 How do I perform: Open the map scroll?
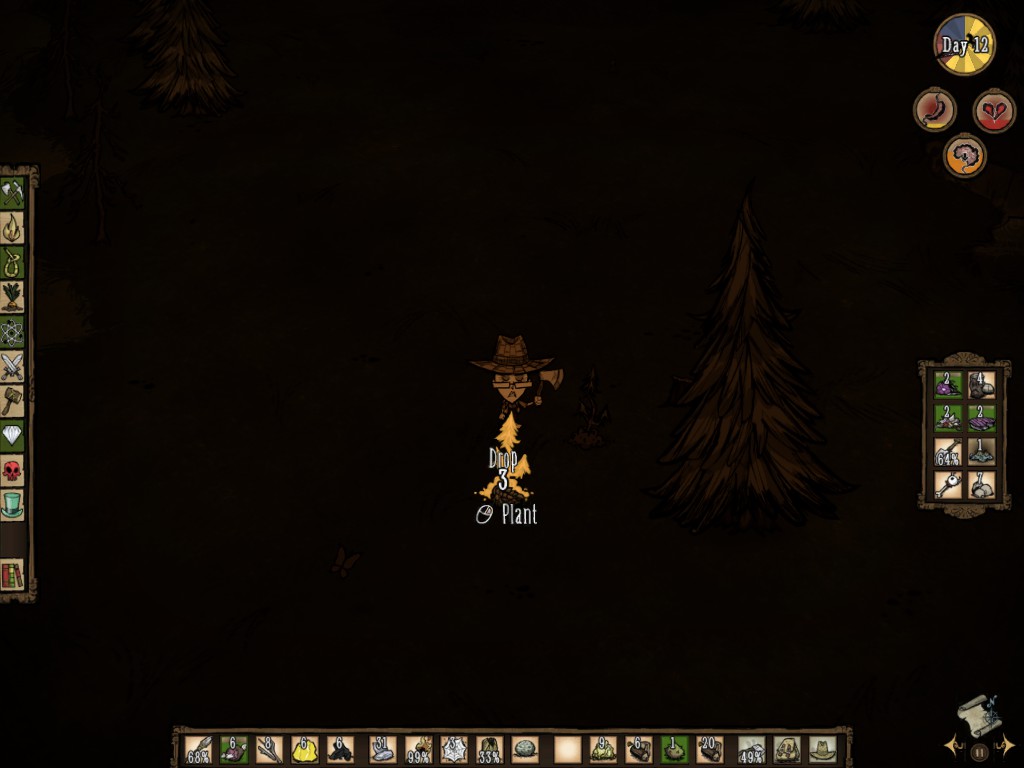coord(978,714)
